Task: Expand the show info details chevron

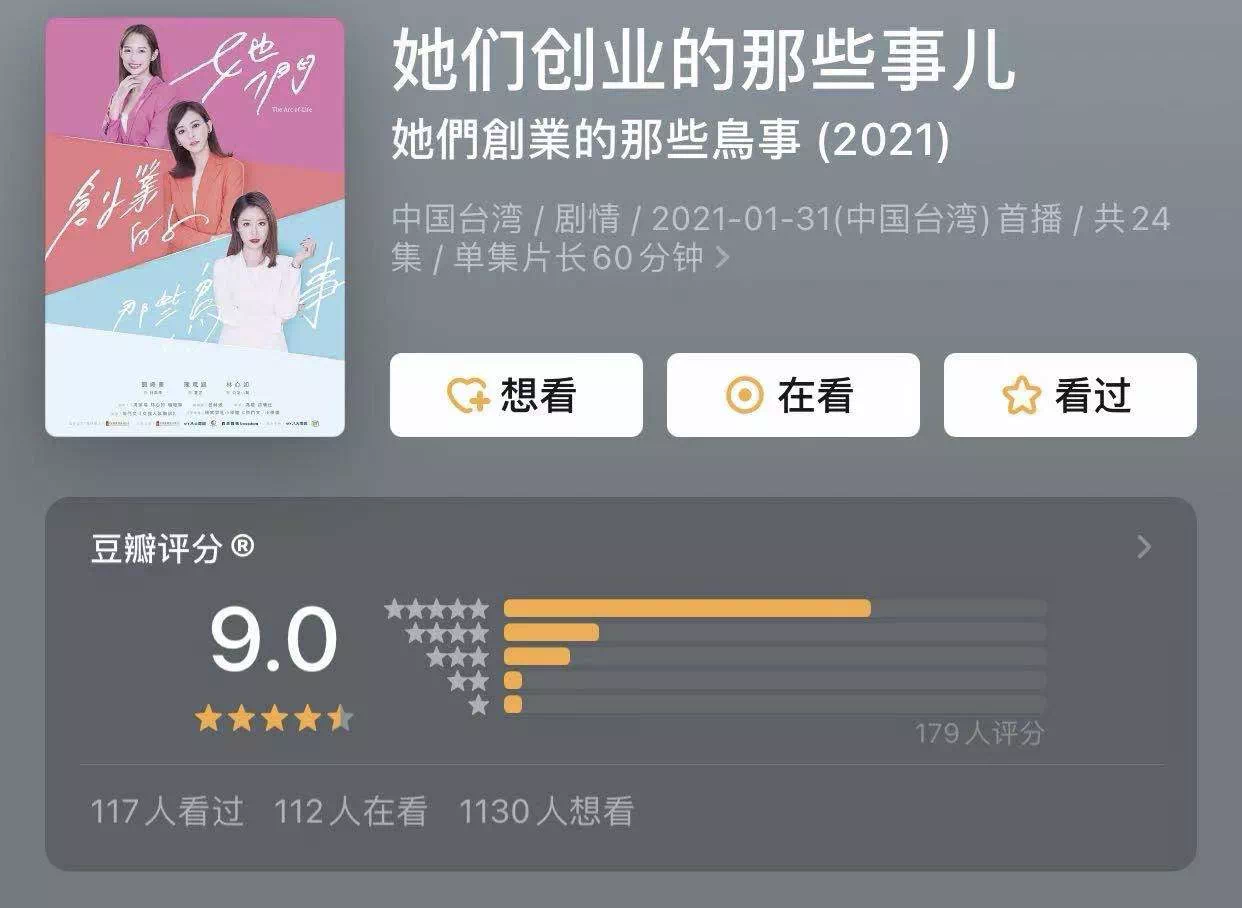Action: click(723, 259)
